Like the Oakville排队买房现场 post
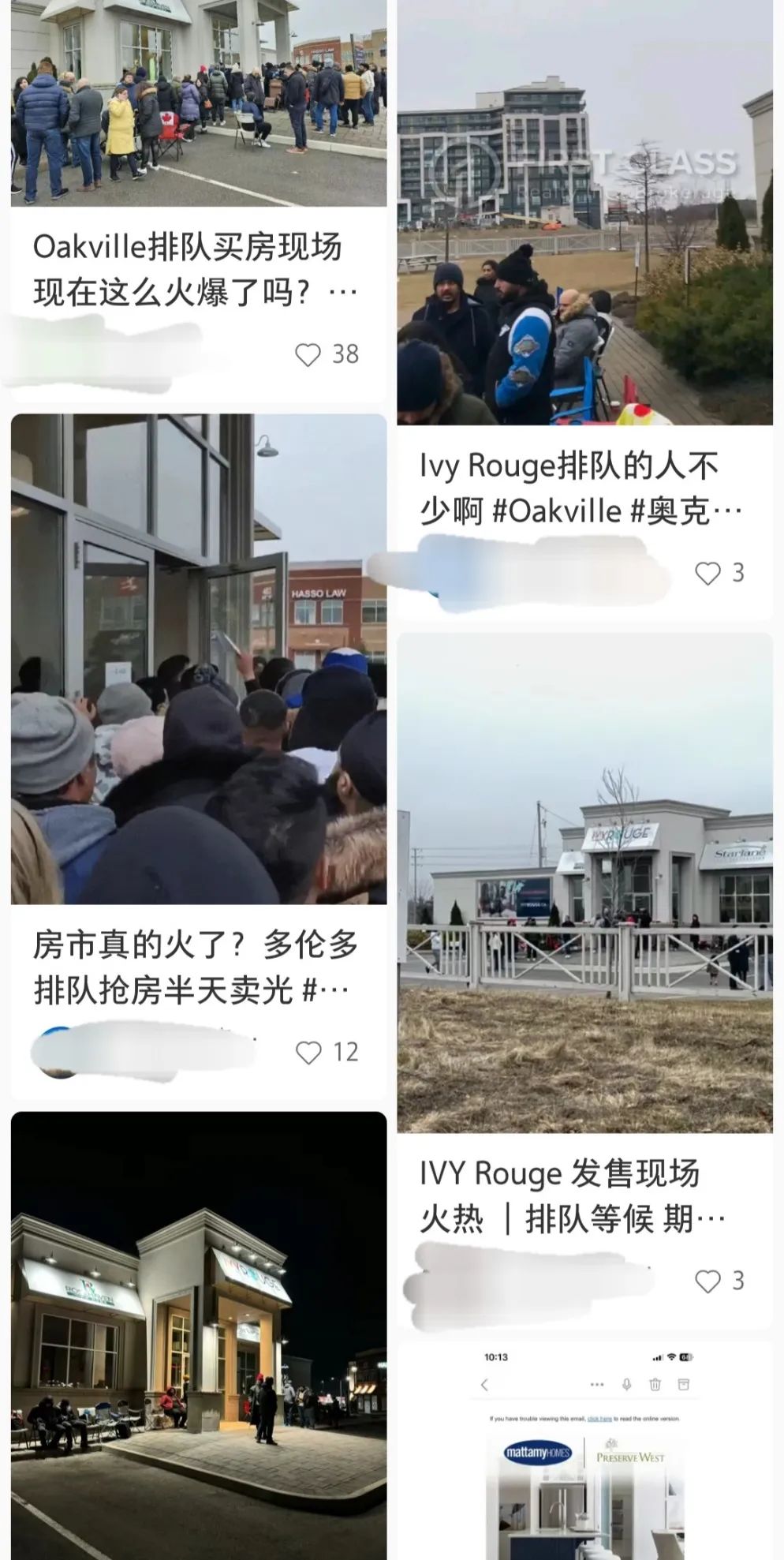 (308, 354)
